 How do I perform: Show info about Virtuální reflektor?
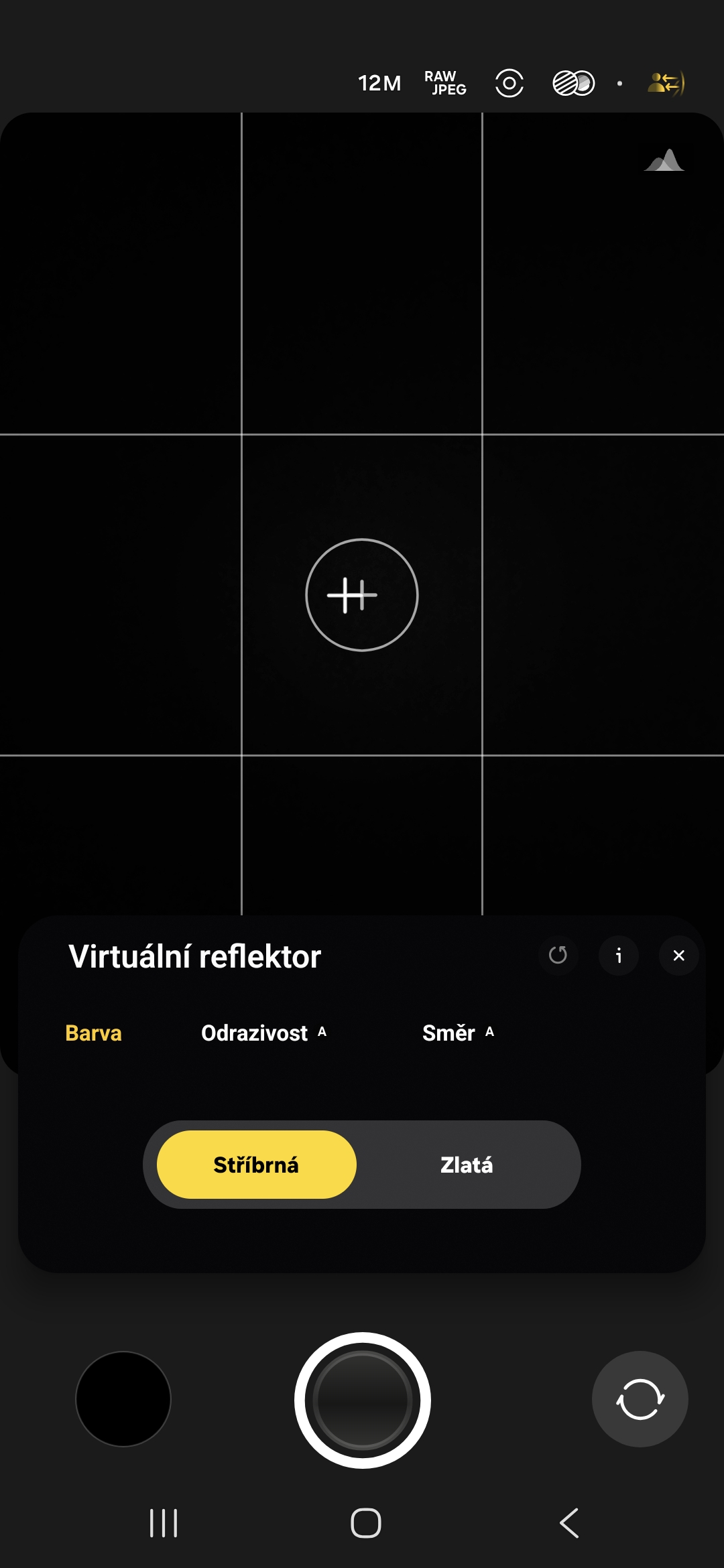[618, 955]
